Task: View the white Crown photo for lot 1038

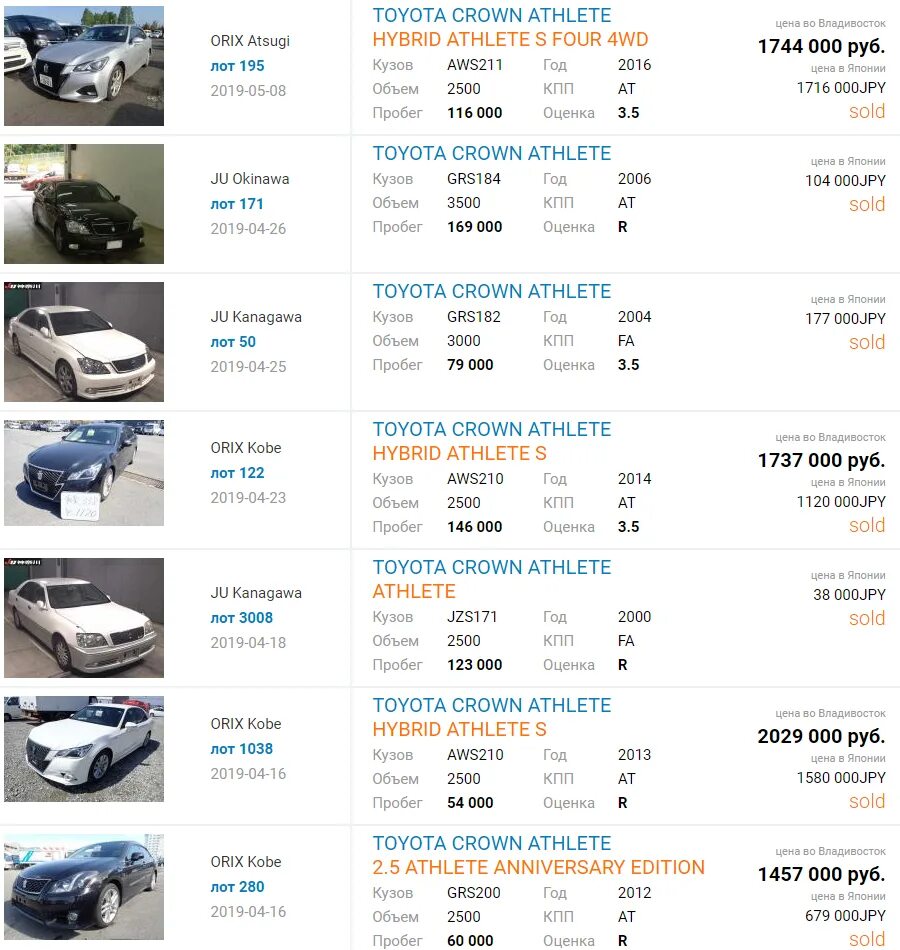Action: tap(84, 749)
